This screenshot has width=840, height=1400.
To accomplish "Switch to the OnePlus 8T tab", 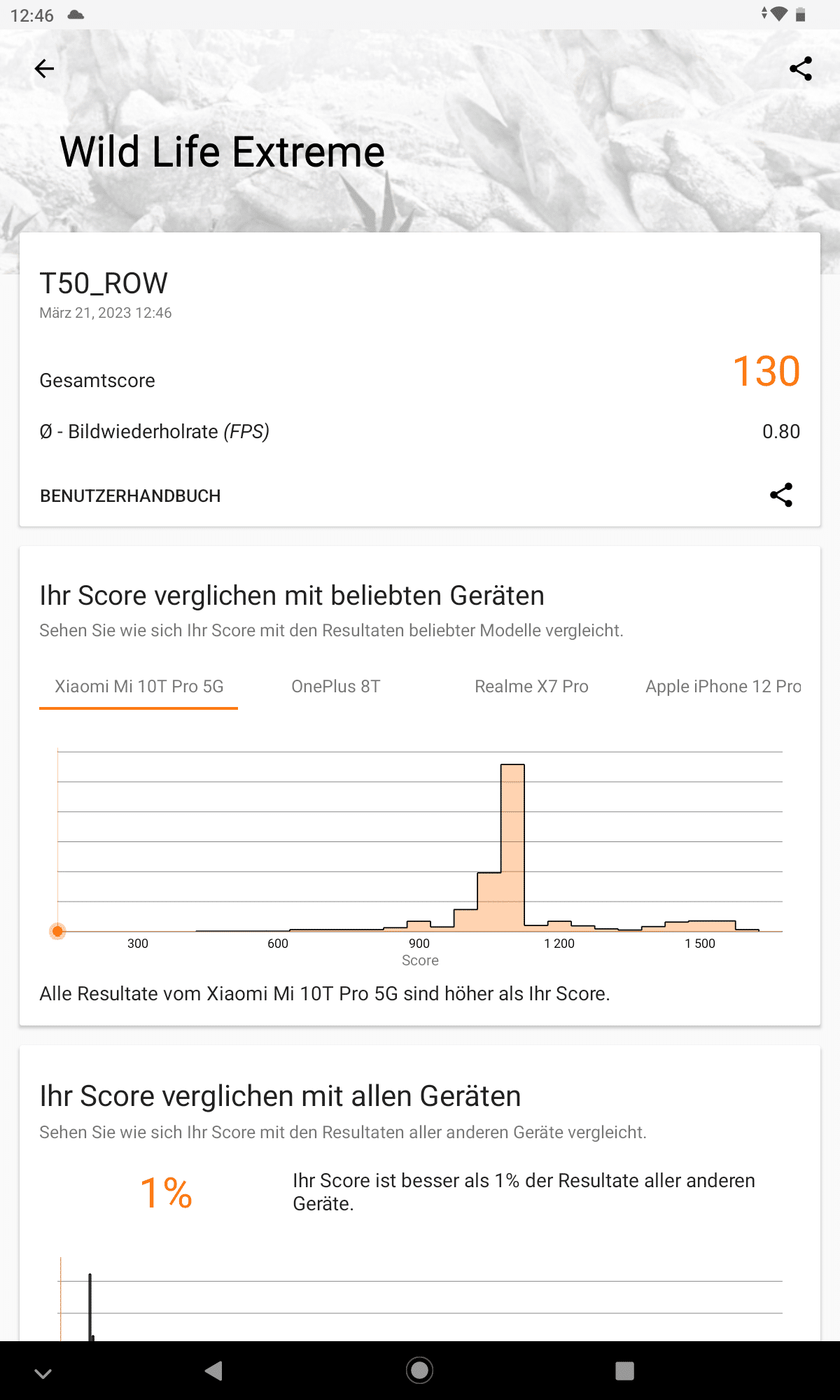I will coord(336,686).
